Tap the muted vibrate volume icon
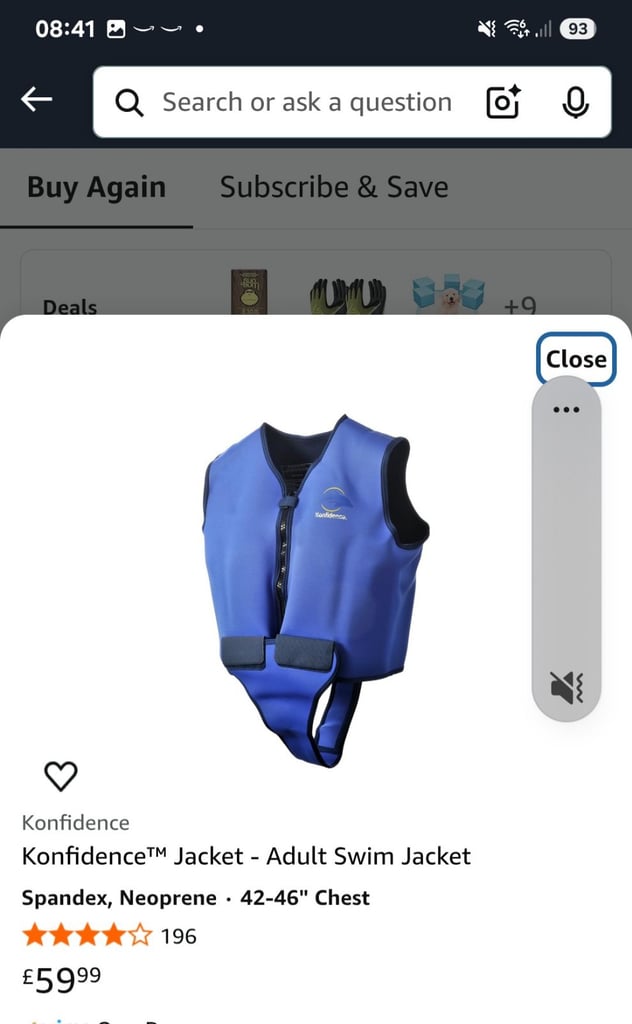The height and width of the screenshot is (1024, 632). pyautogui.click(x=566, y=687)
